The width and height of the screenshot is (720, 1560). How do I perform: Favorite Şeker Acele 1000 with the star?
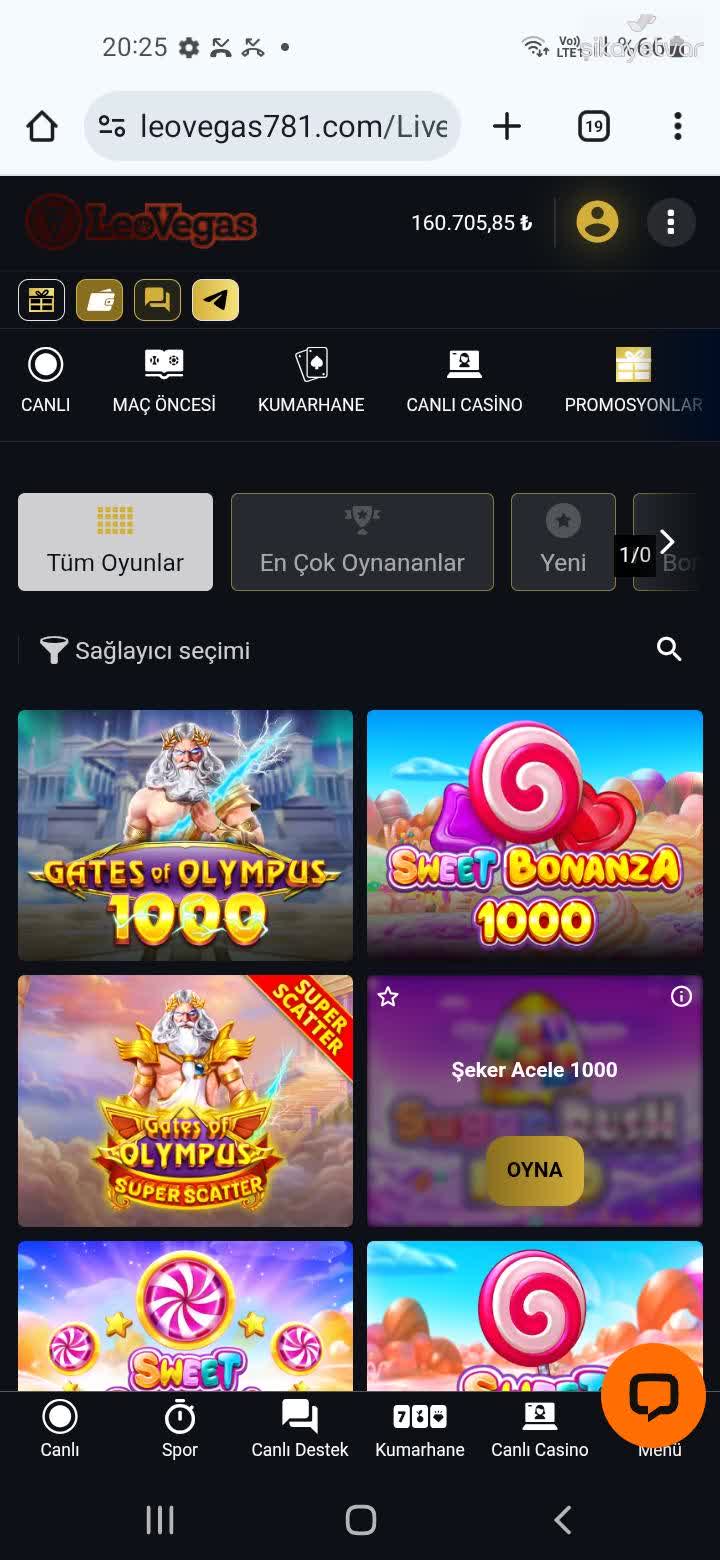[388, 997]
